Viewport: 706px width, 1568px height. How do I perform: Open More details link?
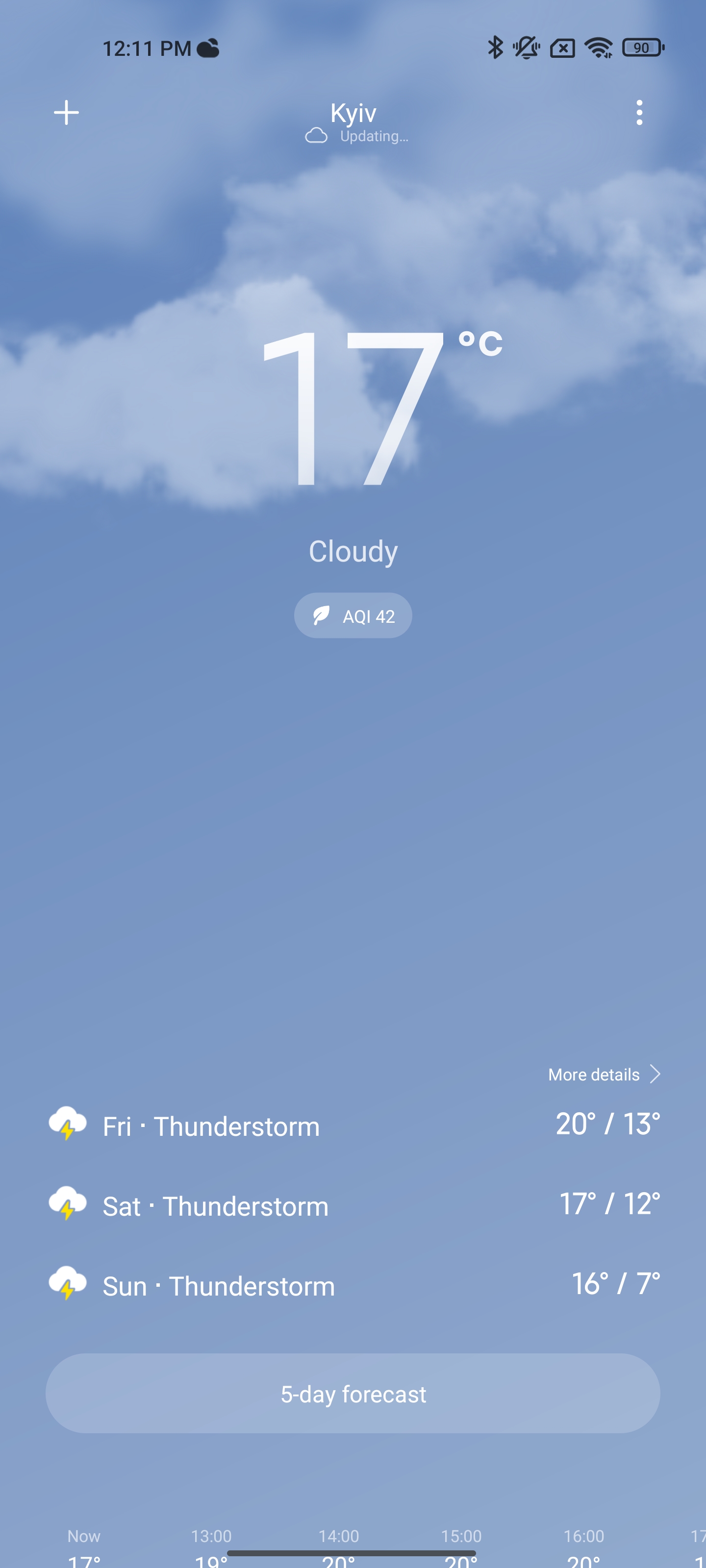click(x=603, y=1075)
